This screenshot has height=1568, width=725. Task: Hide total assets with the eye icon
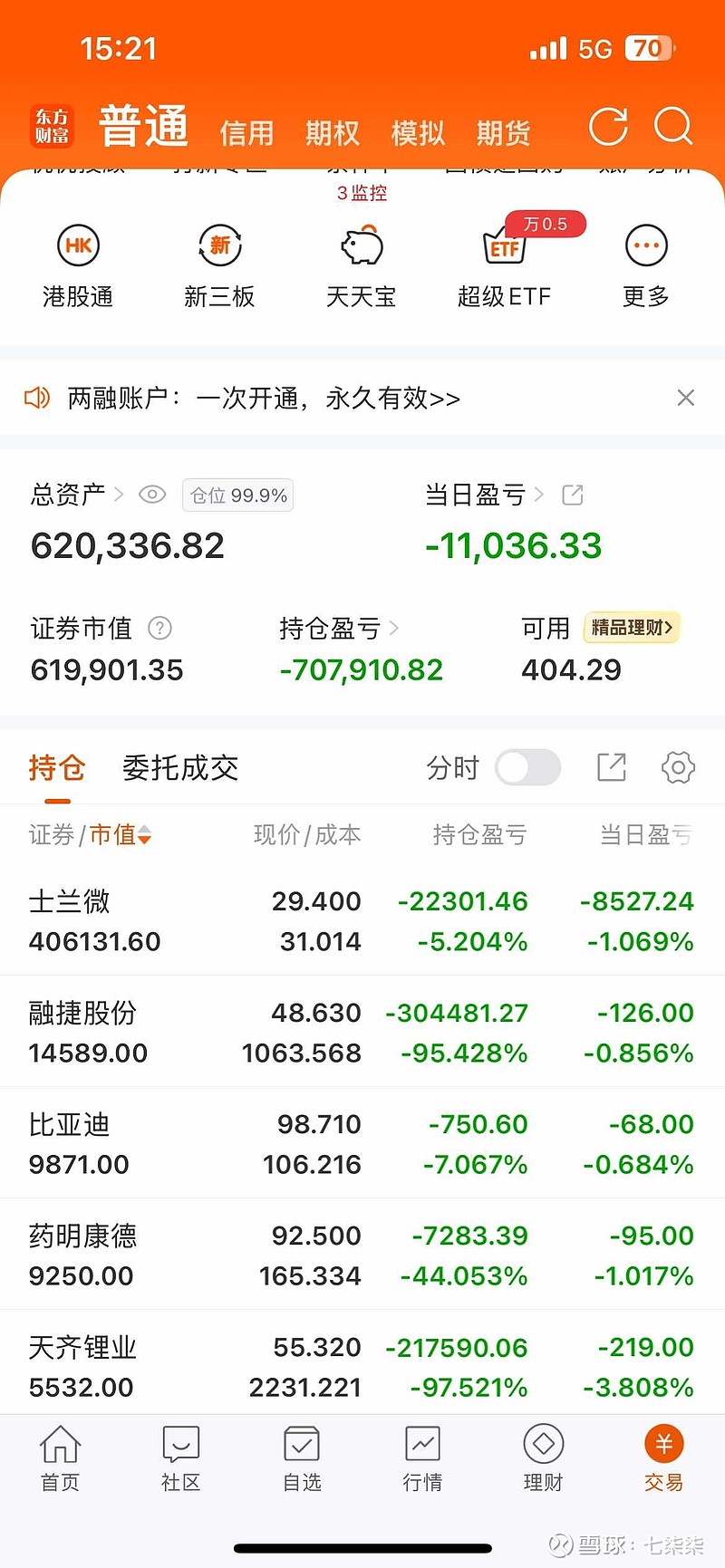click(x=151, y=495)
